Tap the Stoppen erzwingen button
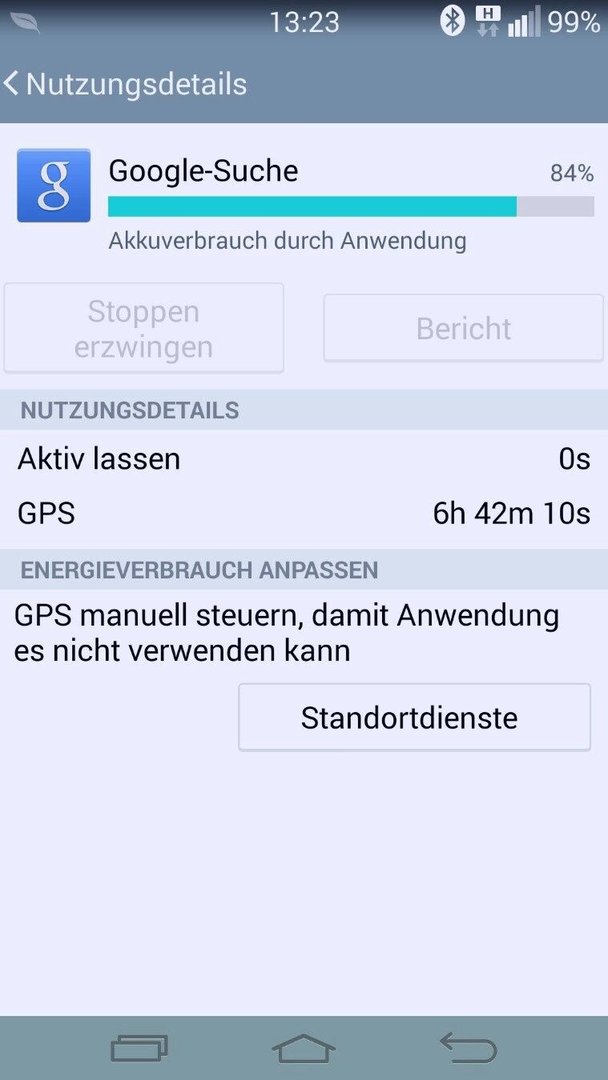This screenshot has height=1080, width=608. 143,329
